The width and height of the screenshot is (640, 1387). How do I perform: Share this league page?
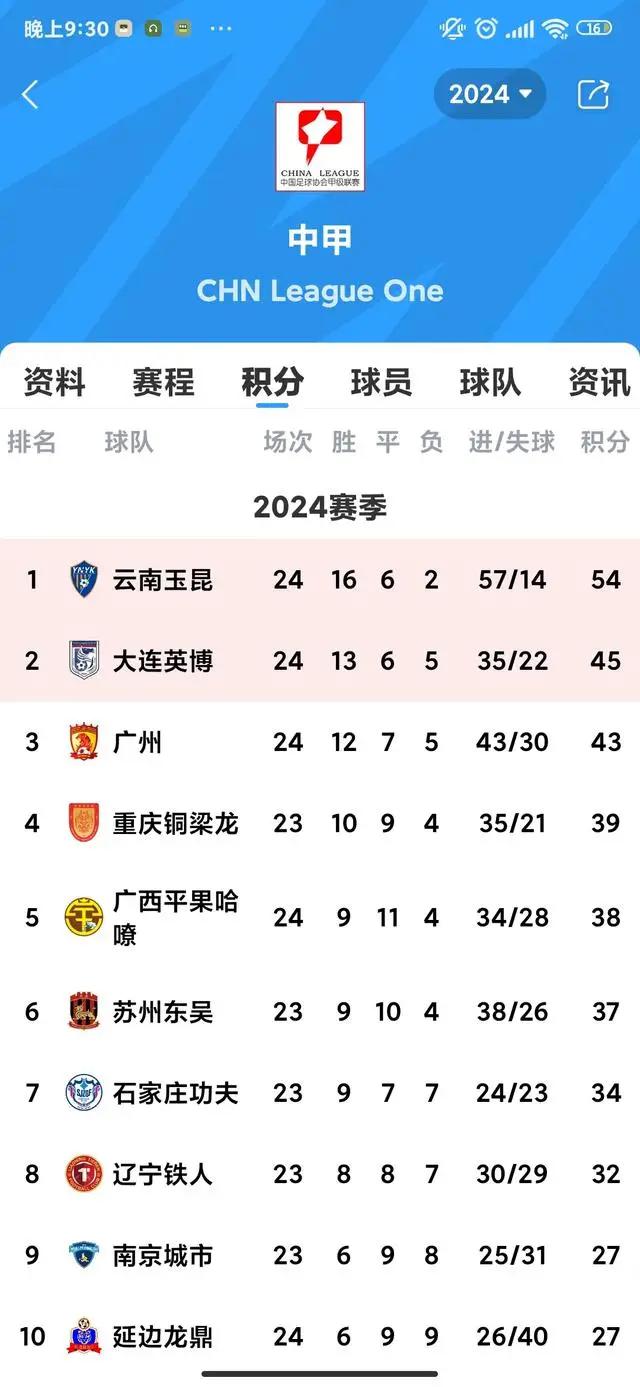[593, 95]
